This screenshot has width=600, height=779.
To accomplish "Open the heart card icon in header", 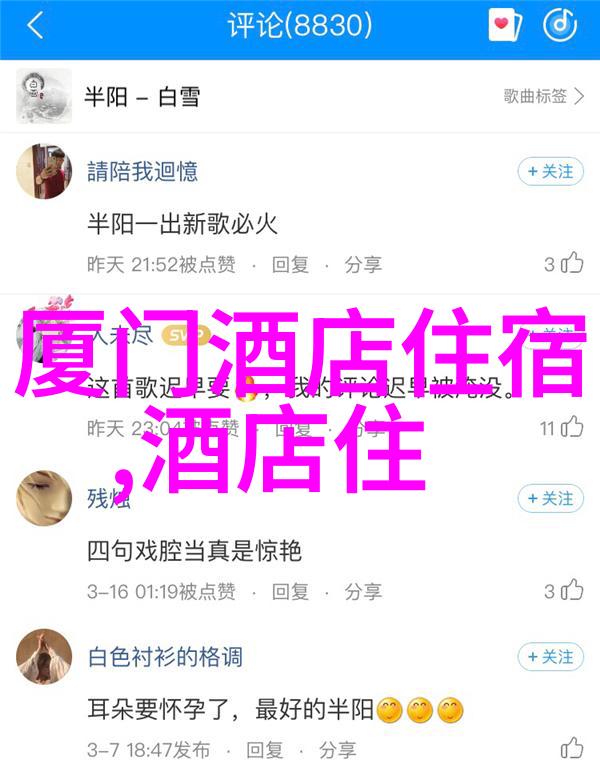I will tap(504, 27).
